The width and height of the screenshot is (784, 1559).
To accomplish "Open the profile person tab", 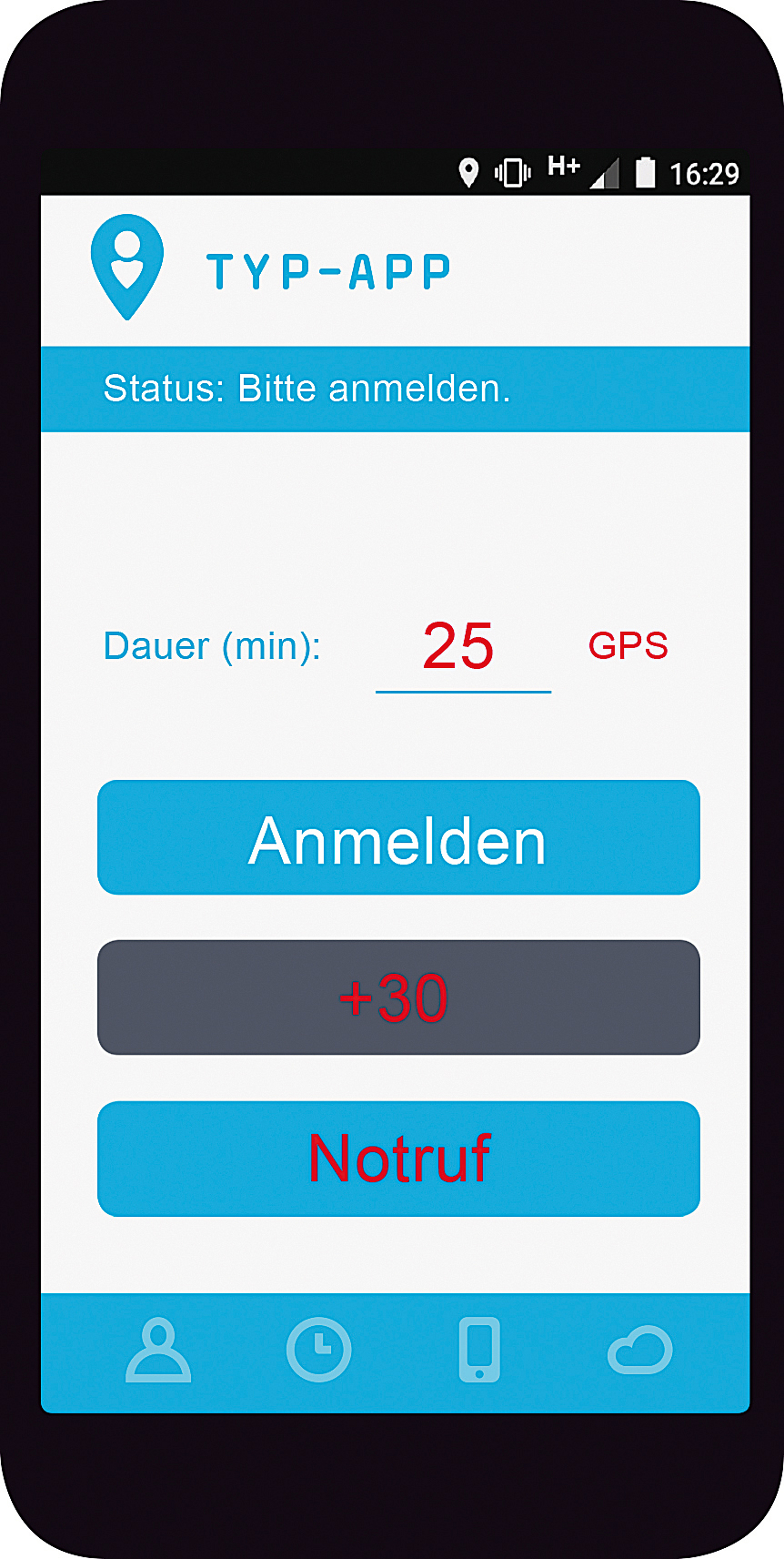I will tap(158, 1350).
